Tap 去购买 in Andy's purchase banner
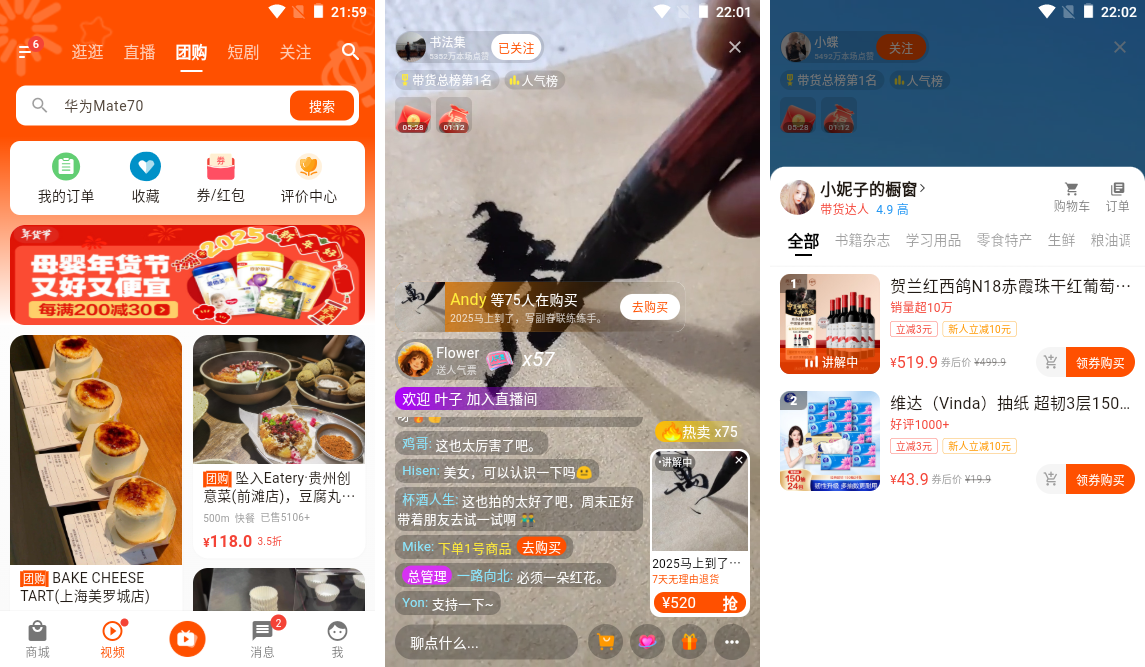The width and height of the screenshot is (1145, 667). [649, 307]
